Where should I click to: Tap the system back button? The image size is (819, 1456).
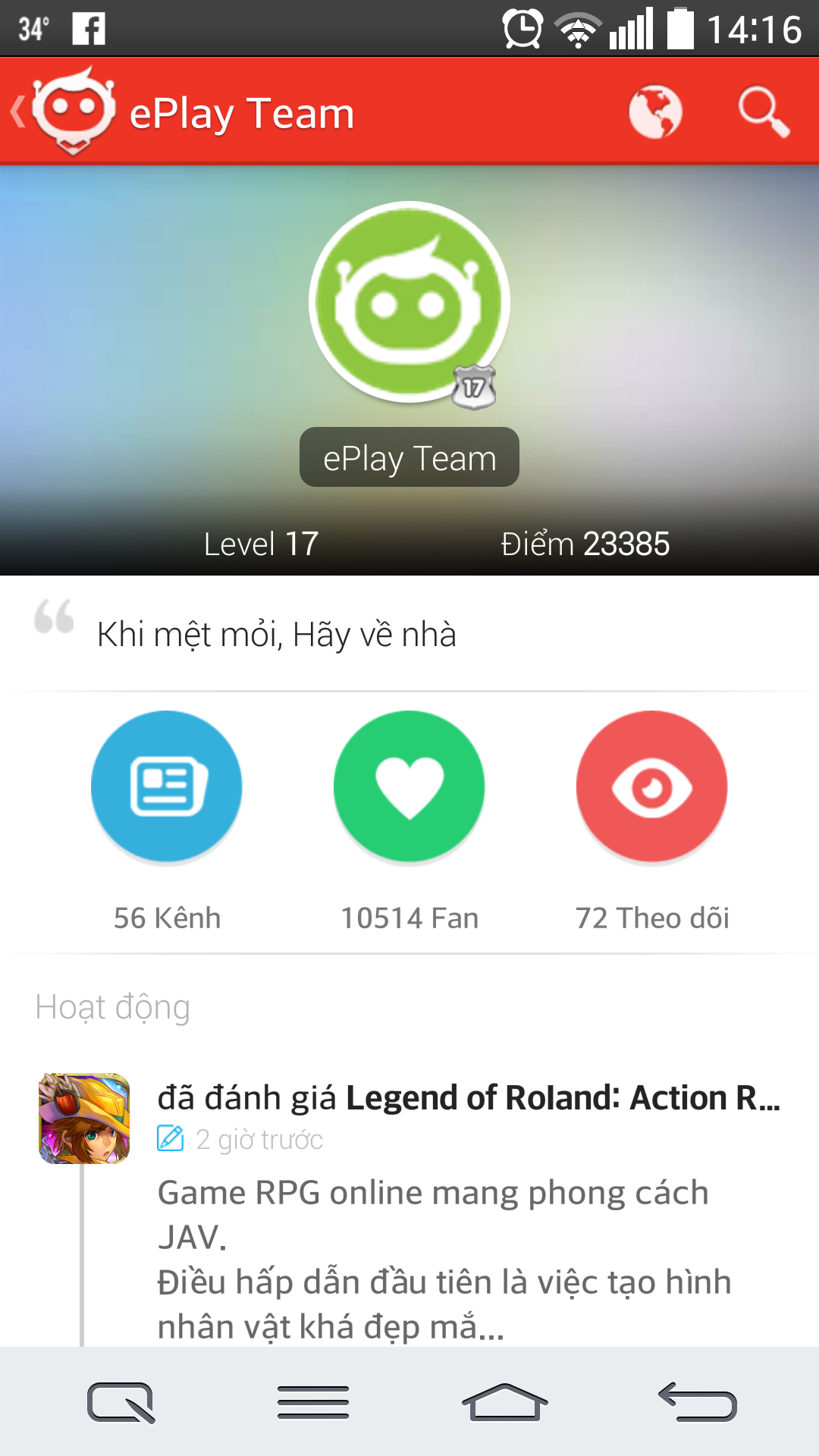coord(697,1402)
